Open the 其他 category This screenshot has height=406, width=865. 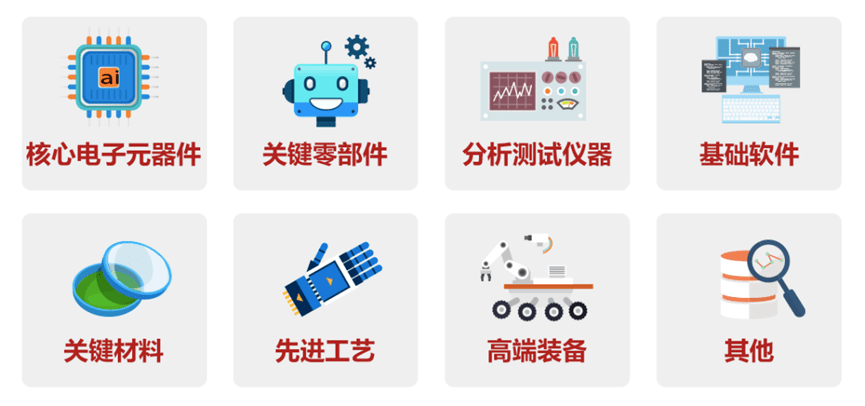(x=748, y=300)
